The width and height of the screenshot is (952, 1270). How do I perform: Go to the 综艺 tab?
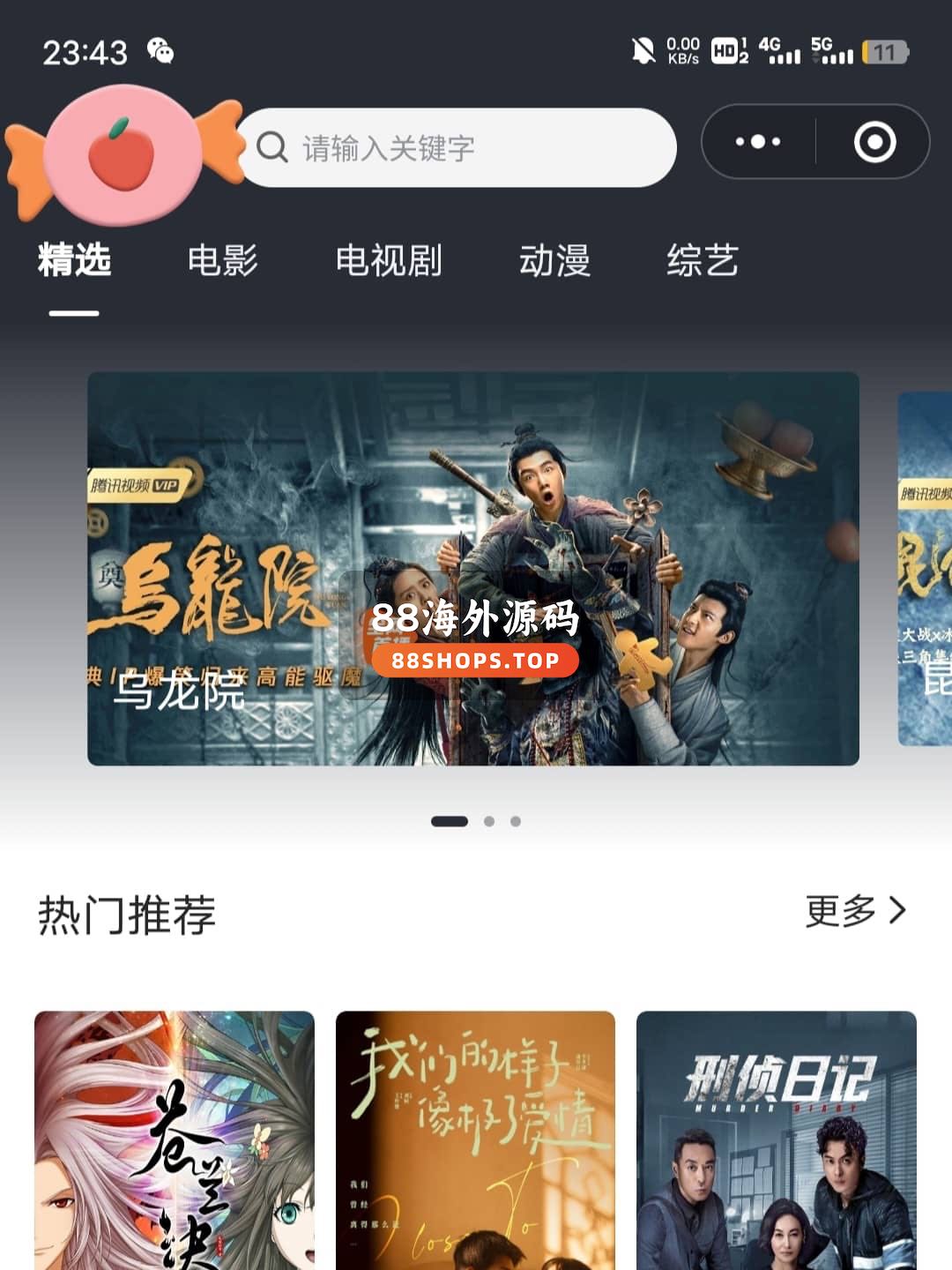702,261
